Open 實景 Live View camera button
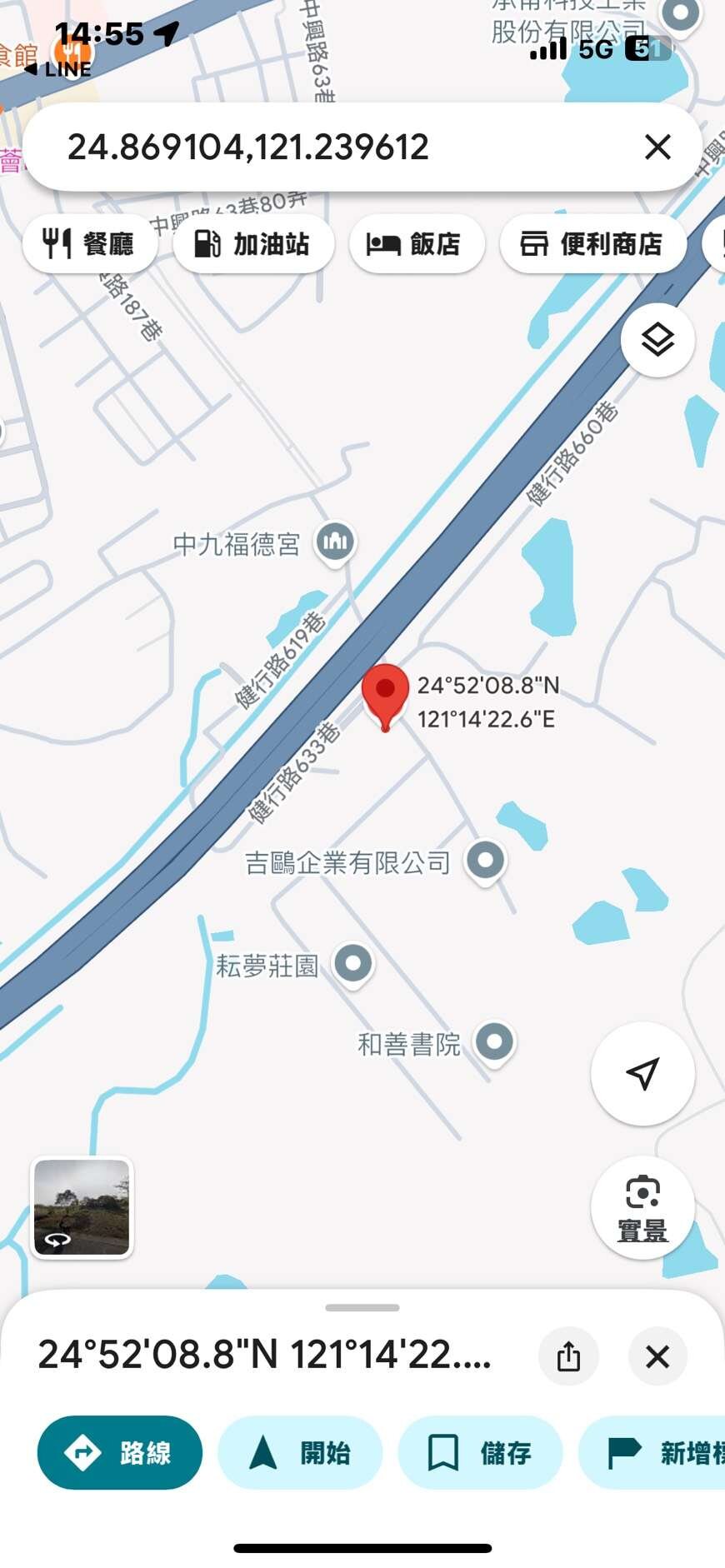The image size is (725, 1568). click(642, 1207)
